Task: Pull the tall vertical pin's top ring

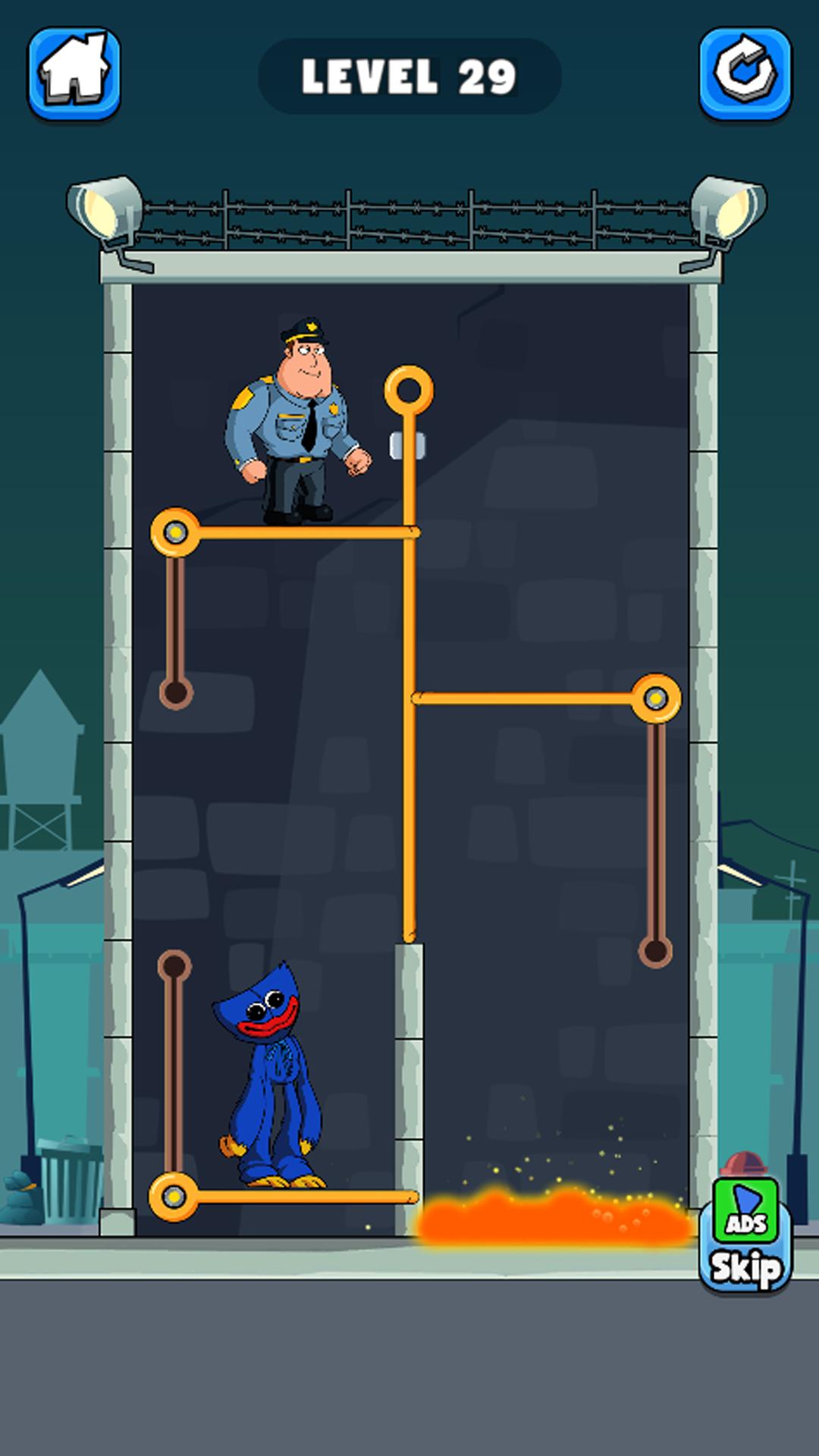Action: click(x=409, y=391)
